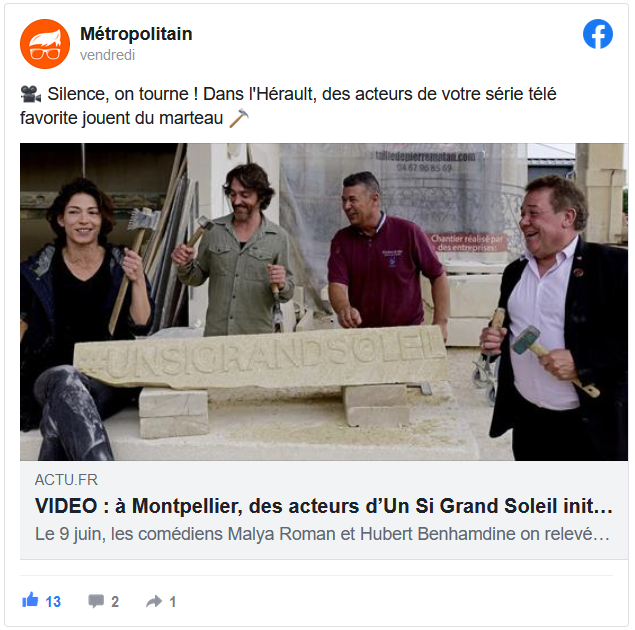Open the Métropolitain profile avatar
The image size is (635, 630).
tap(45, 44)
